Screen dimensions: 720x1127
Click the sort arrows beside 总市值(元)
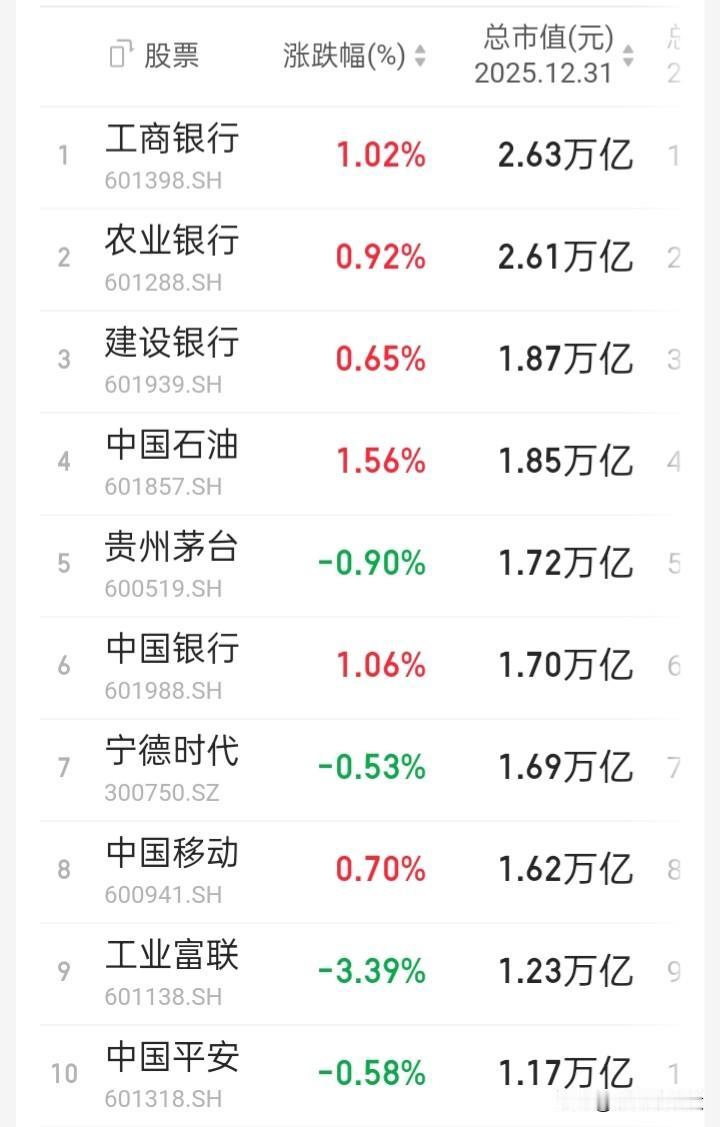coord(627,53)
